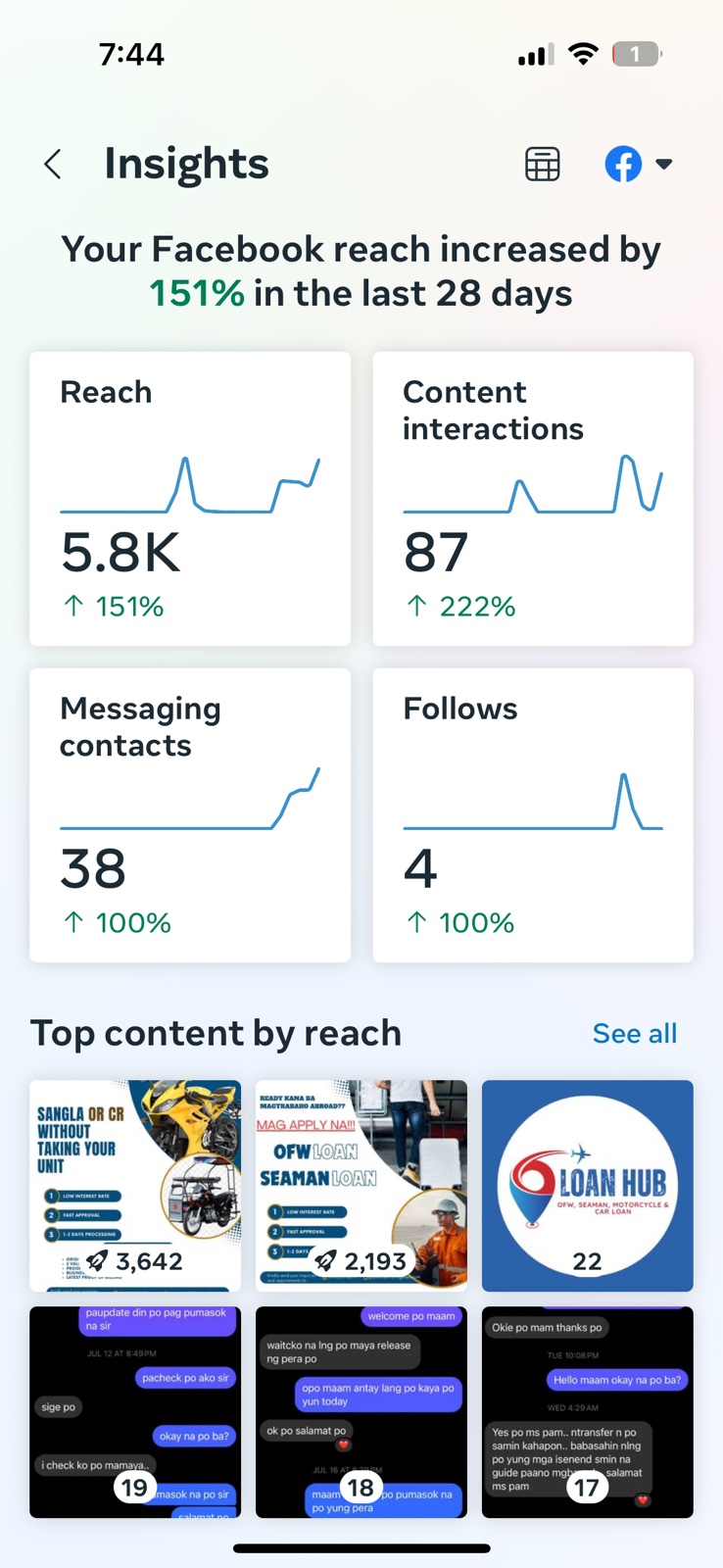Image resolution: width=723 pixels, height=1568 pixels.
Task: Open the Content interactions card
Action: (533, 498)
